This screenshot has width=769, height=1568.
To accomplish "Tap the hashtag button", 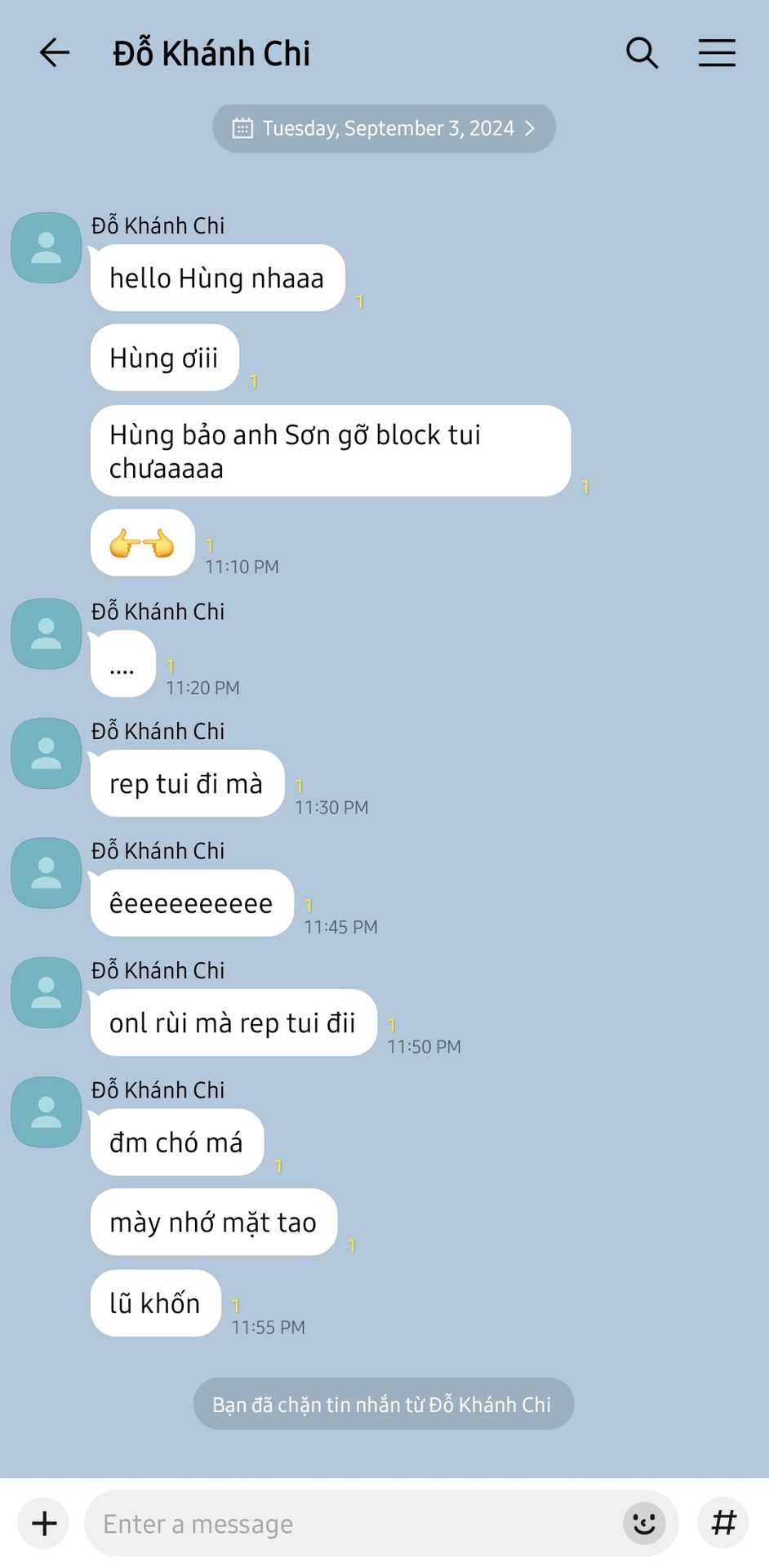I will [x=723, y=1523].
